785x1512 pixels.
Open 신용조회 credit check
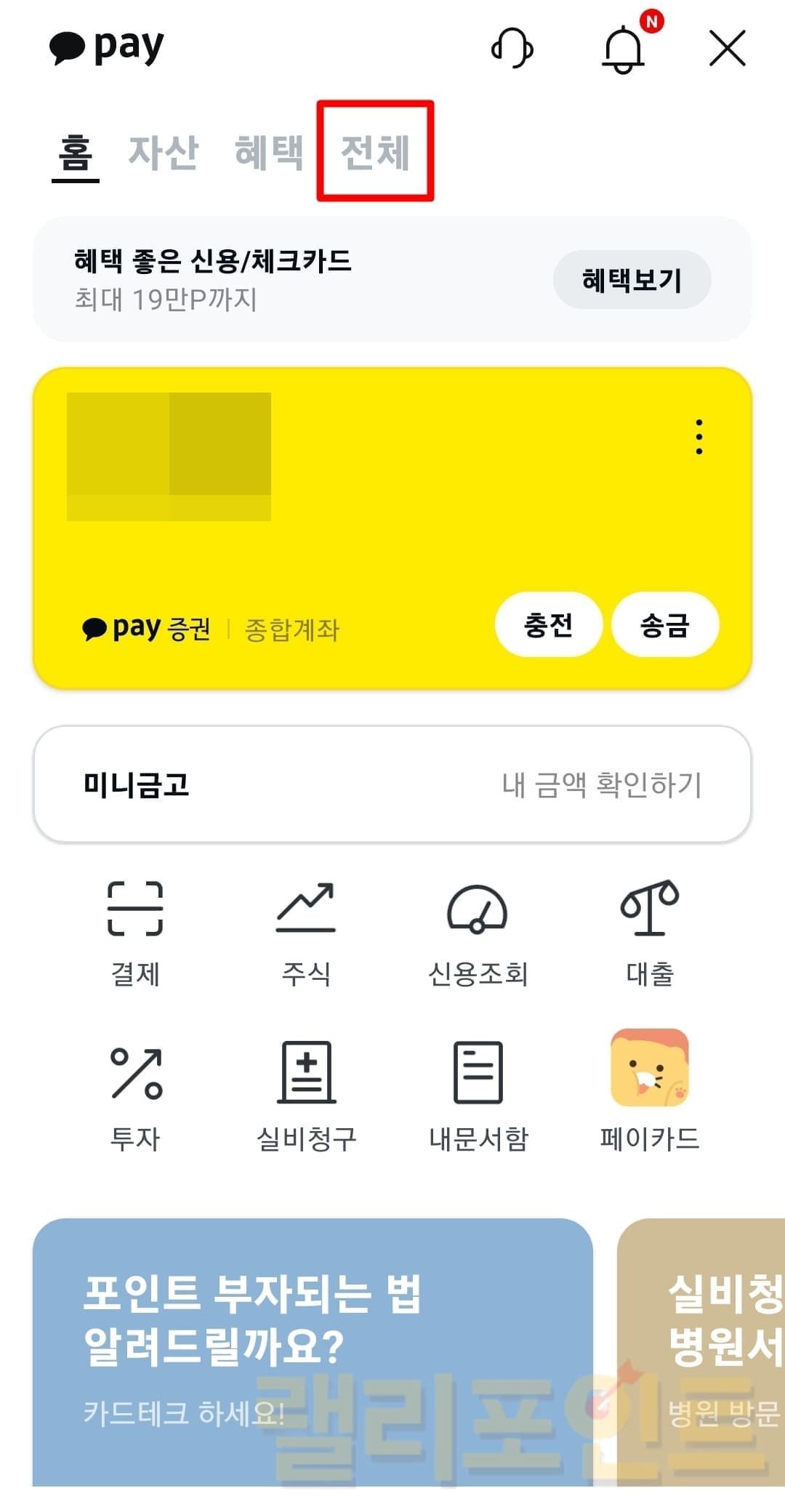point(478,933)
